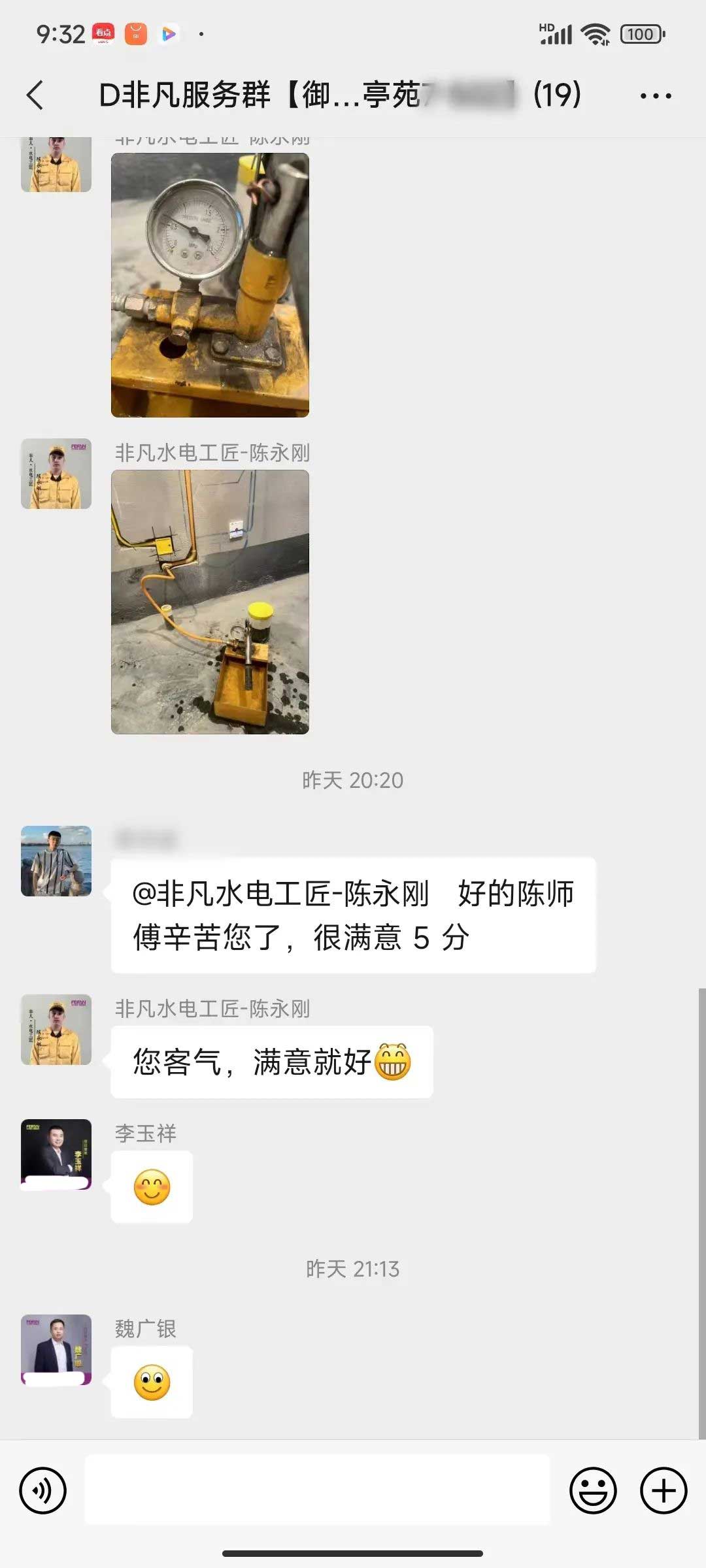706x1568 pixels.
Task: Open 陈永刚's avatar beside 您客气 reply
Action: pos(56,1030)
